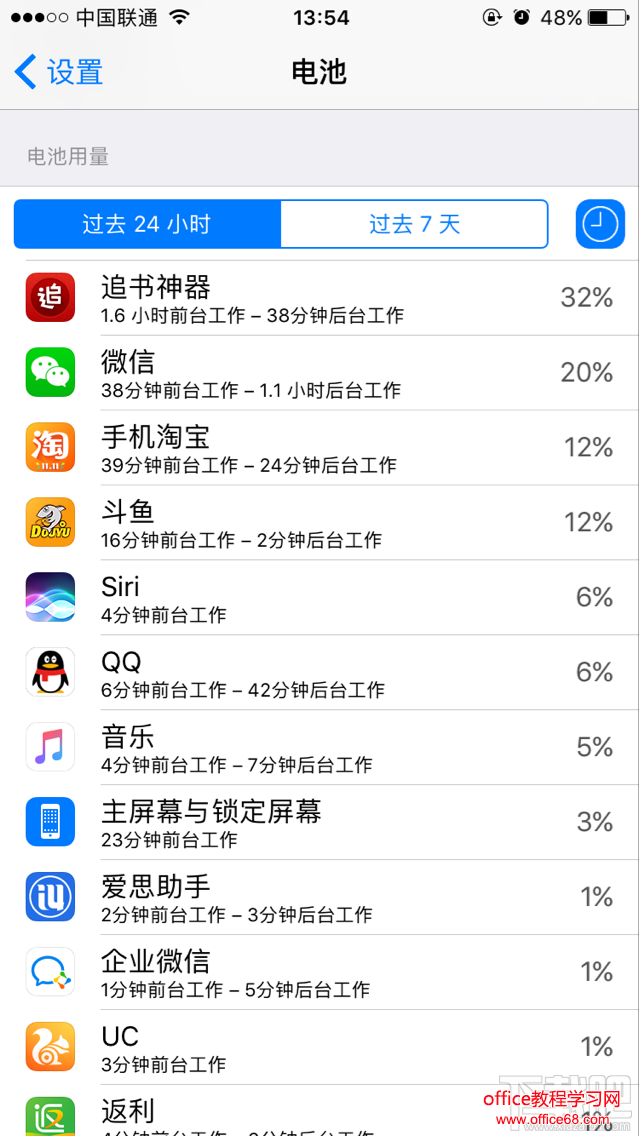This screenshot has width=639, height=1136.
Task: Tap the 音乐 usage row
Action: click(320, 748)
